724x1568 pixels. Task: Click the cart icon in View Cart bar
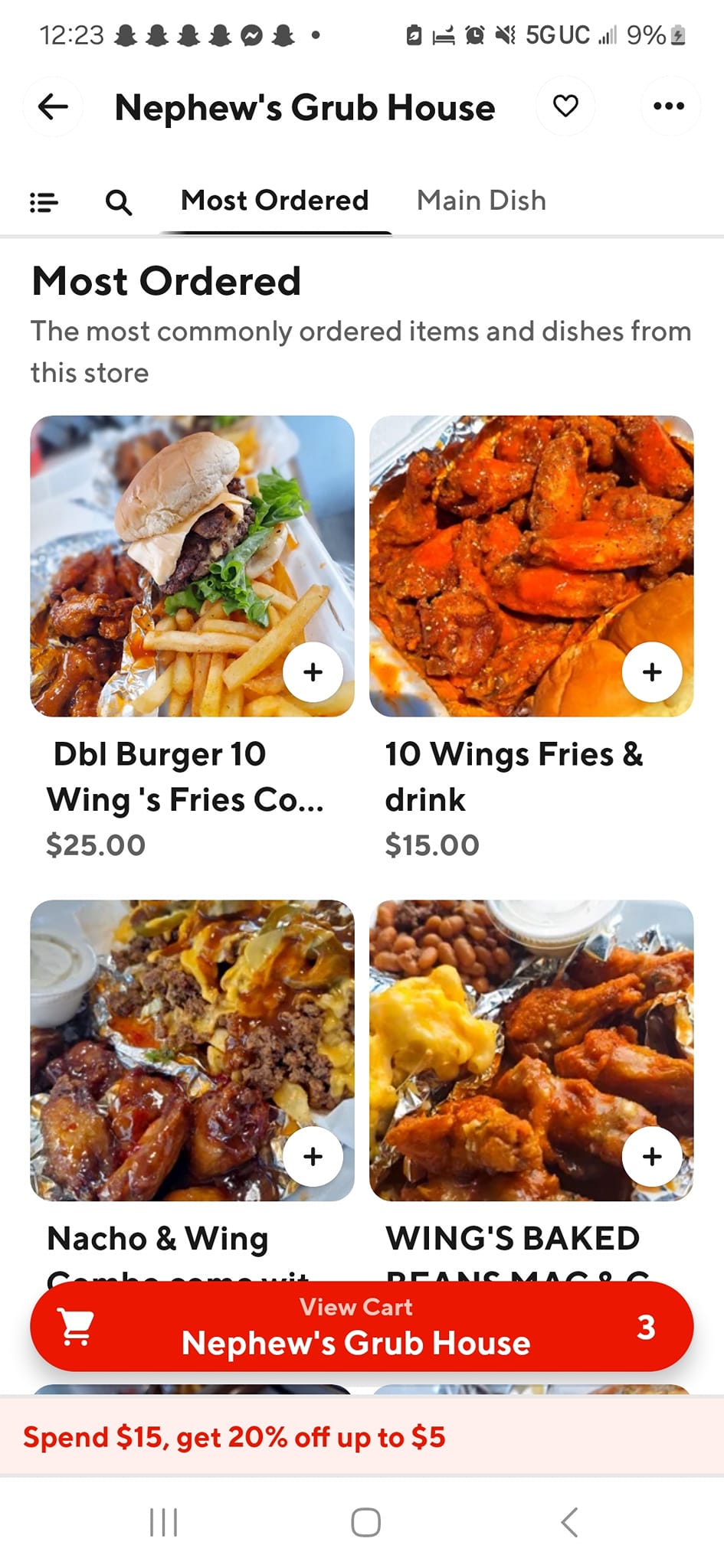pyautogui.click(x=75, y=1326)
